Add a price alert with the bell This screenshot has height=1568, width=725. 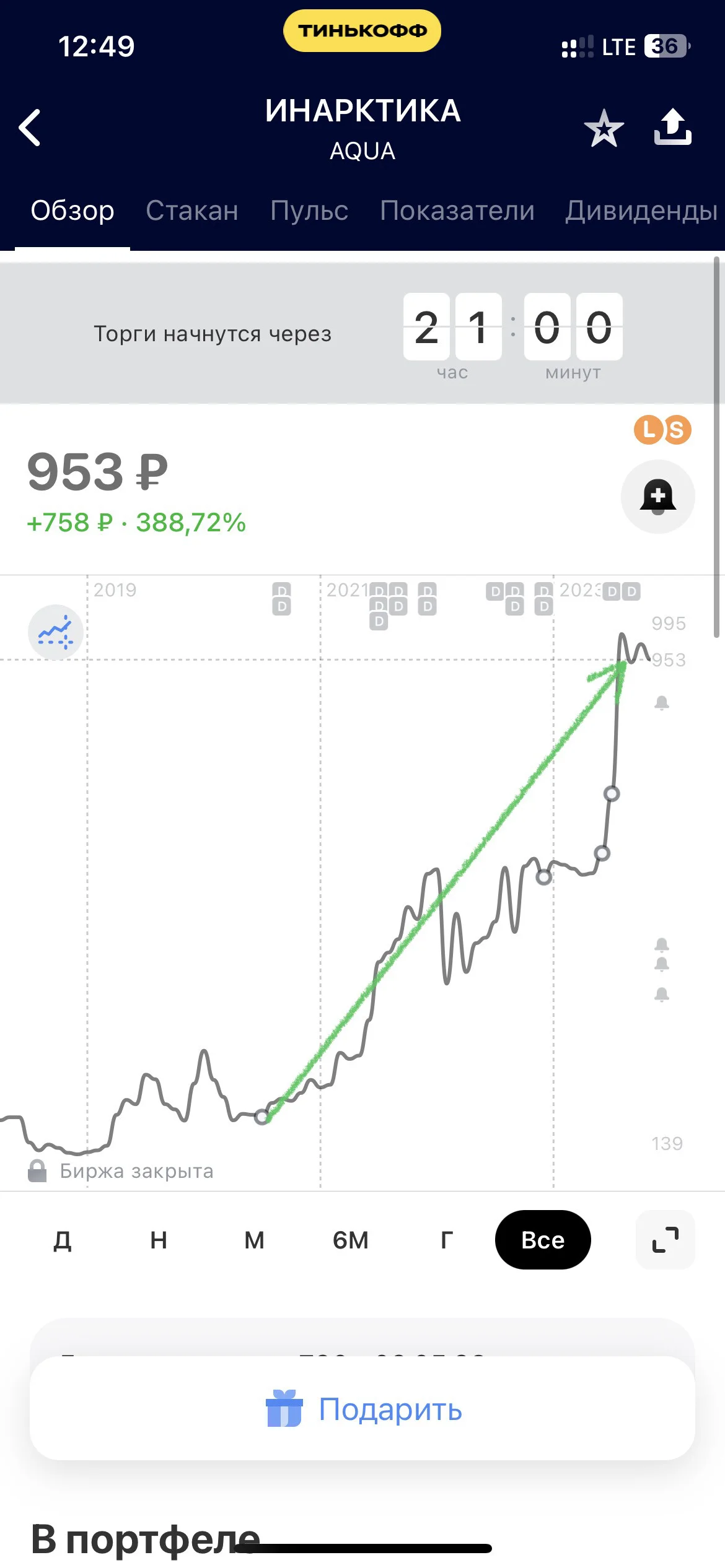[658, 496]
